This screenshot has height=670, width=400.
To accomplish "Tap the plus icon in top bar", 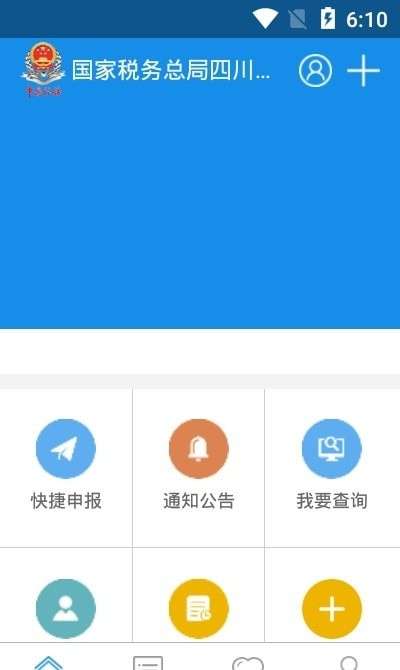I will click(363, 71).
